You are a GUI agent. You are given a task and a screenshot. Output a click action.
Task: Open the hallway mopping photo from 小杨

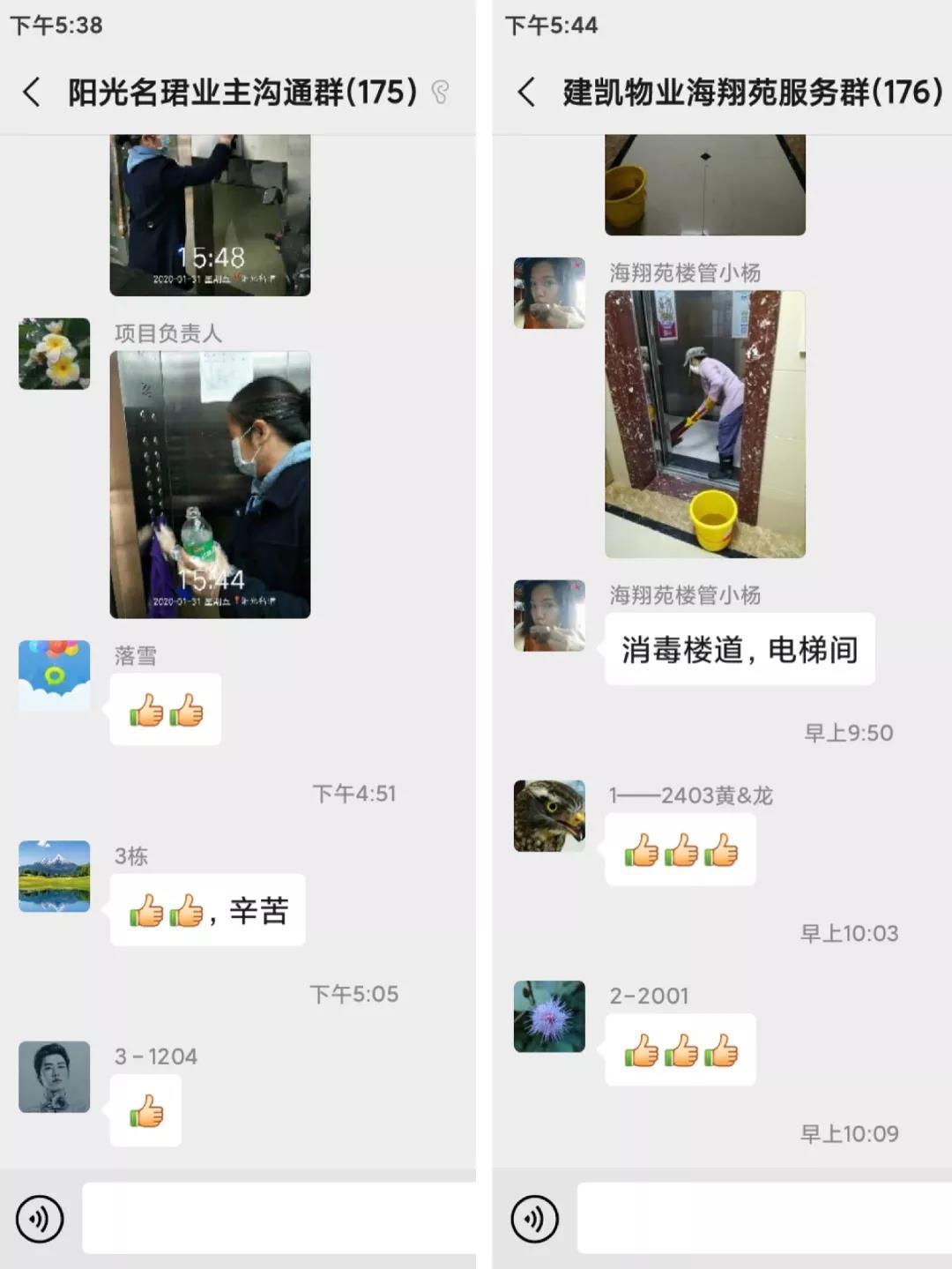[x=703, y=425]
